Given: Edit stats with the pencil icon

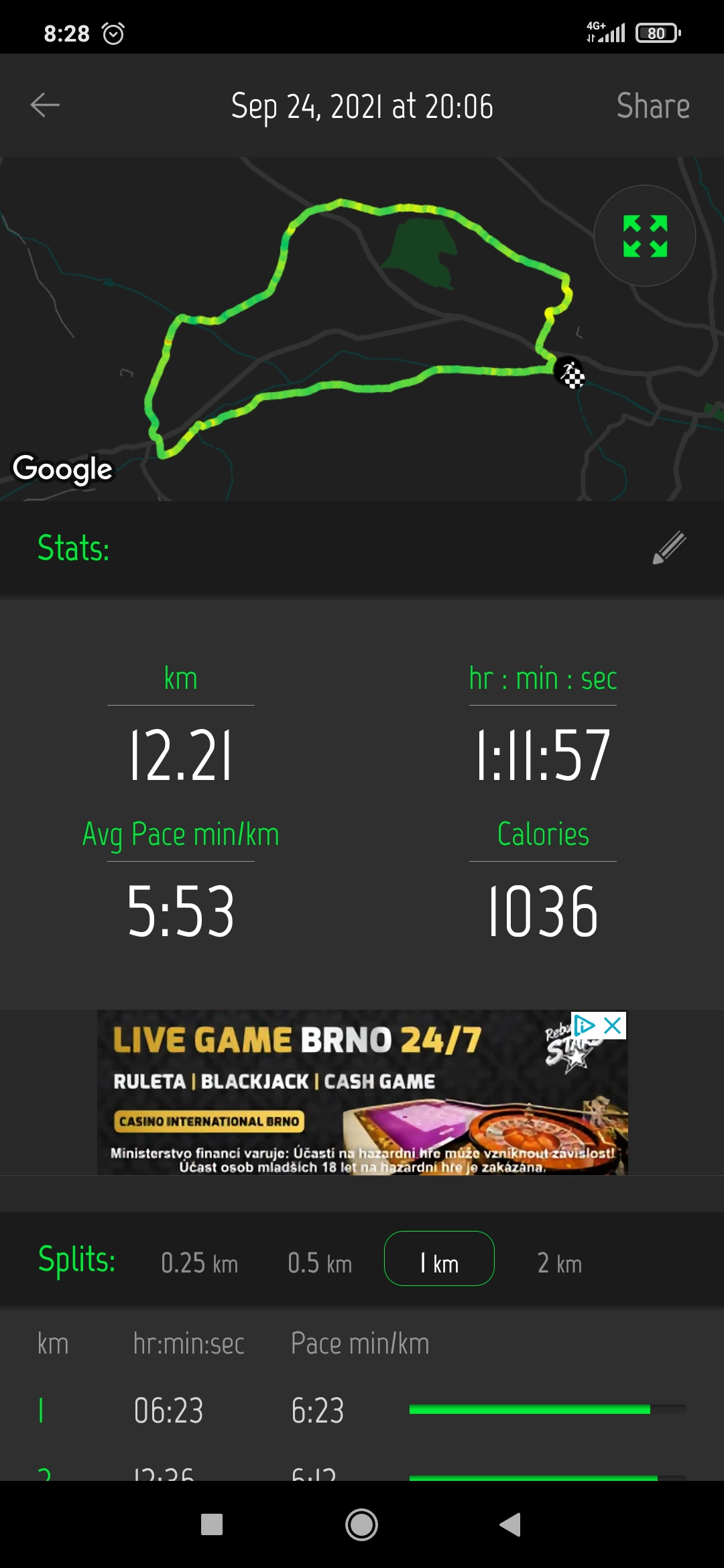Looking at the screenshot, I should [x=669, y=547].
